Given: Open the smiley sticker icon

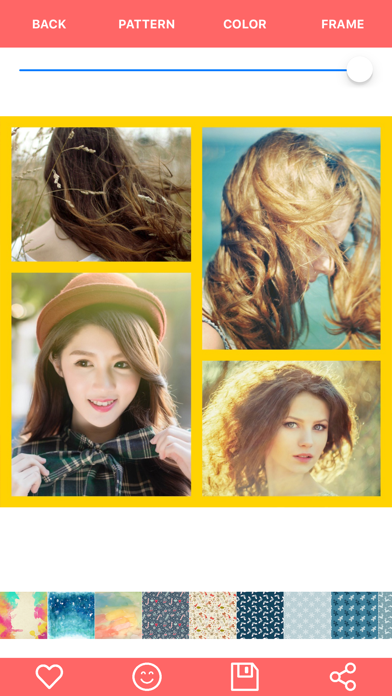Looking at the screenshot, I should pos(147,676).
